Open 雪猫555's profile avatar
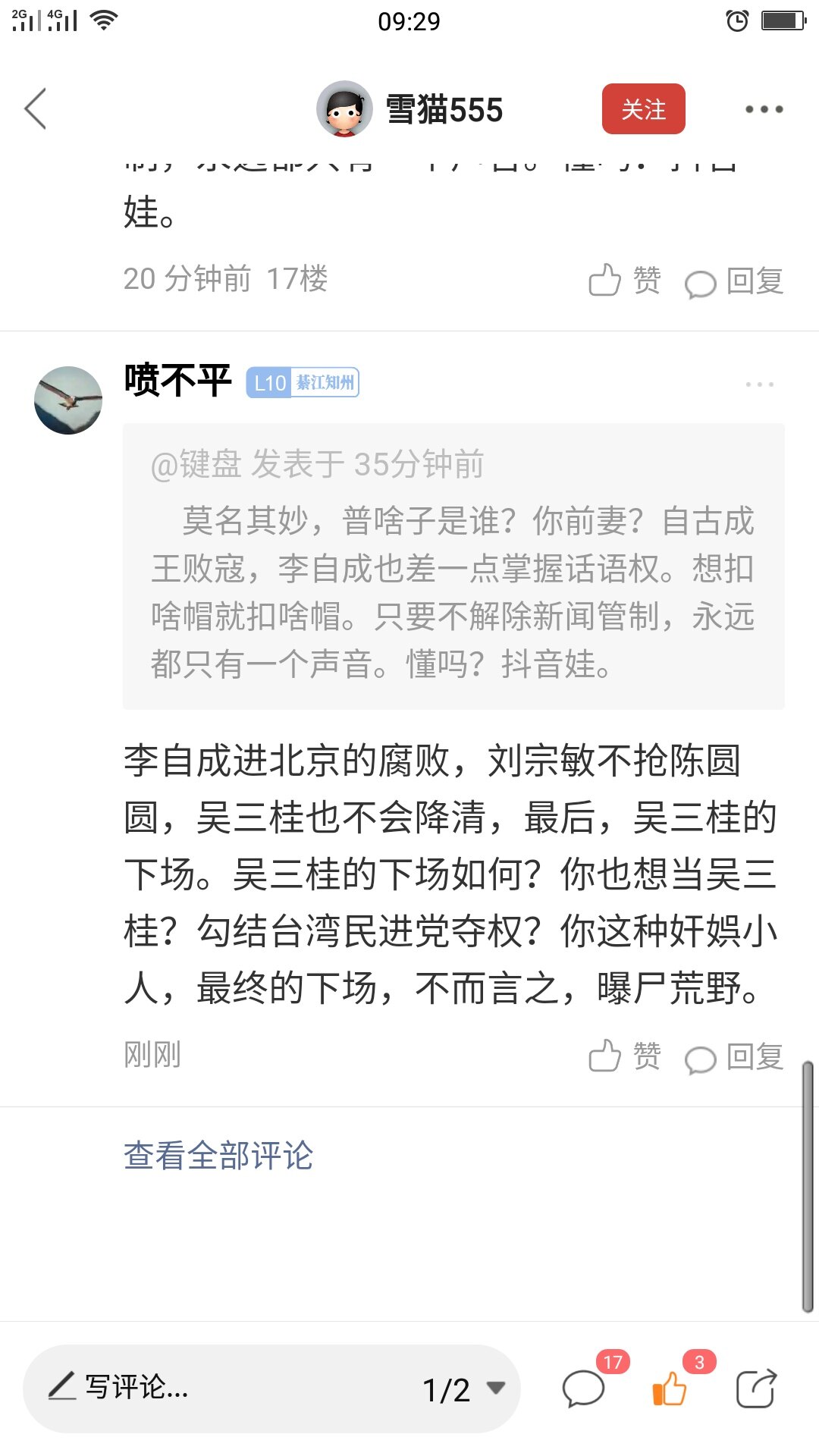This screenshot has height=1456, width=819. pyautogui.click(x=344, y=109)
